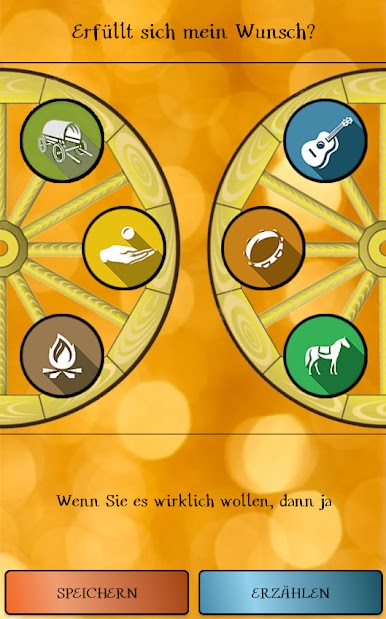
Task: Select the tambourine symbol
Action: (x=263, y=248)
